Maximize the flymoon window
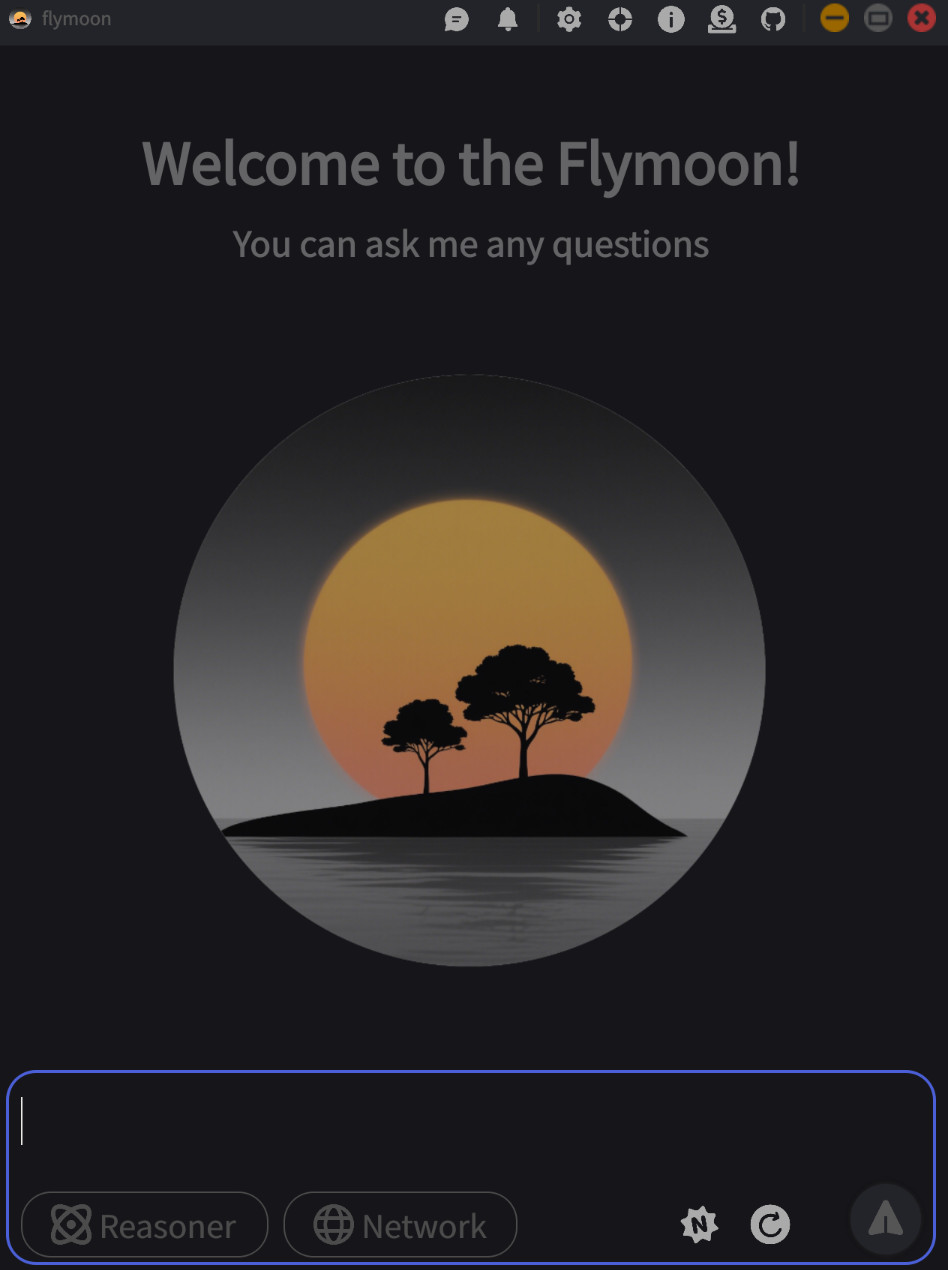Screen dimensions: 948x1270 pyautogui.click(x=878, y=18)
